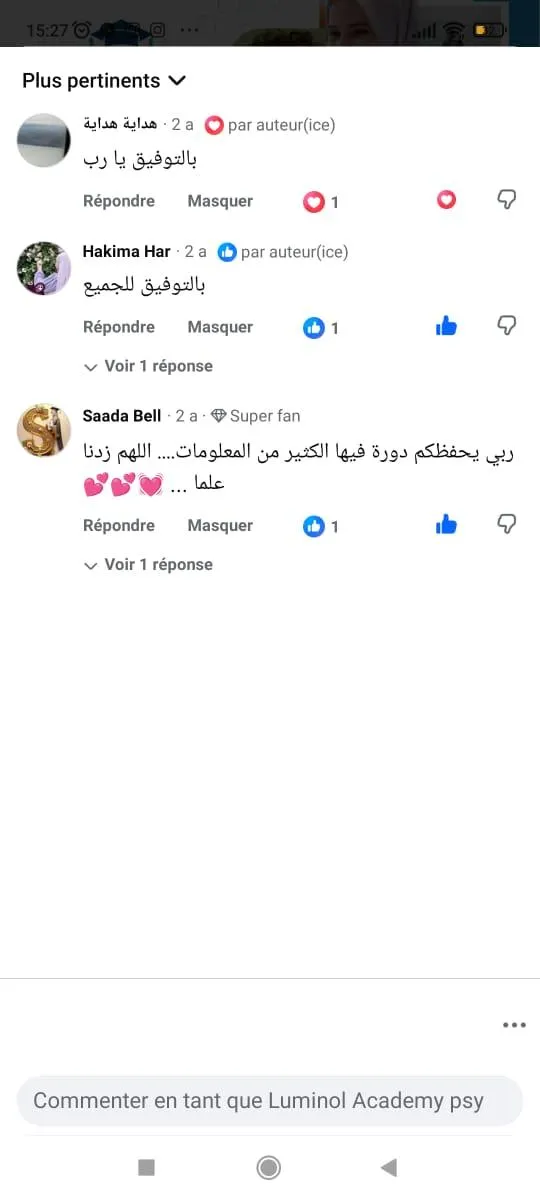Image resolution: width=540 pixels, height=1200 pixels.
Task: Hide Saada Bell's comment
Action: pyautogui.click(x=220, y=525)
